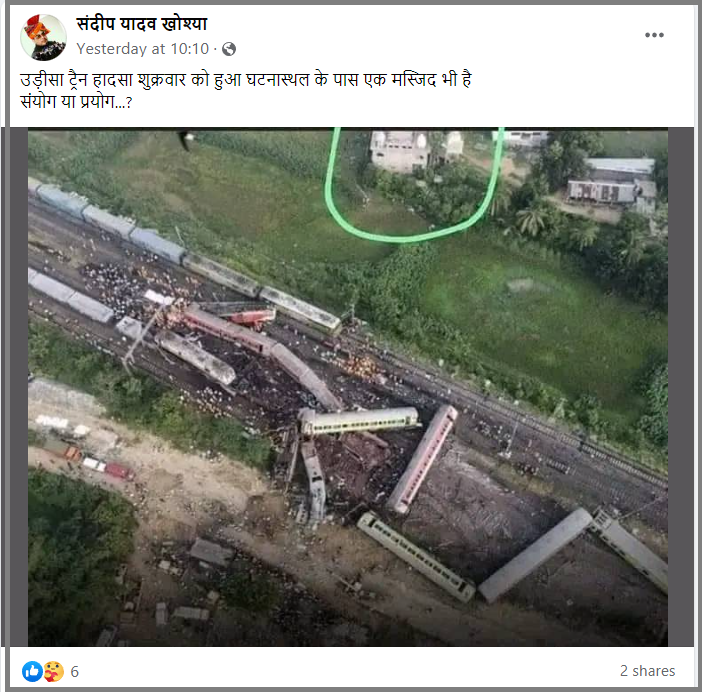Open the post's three-dot options menu
The image size is (702, 692).
click(654, 35)
